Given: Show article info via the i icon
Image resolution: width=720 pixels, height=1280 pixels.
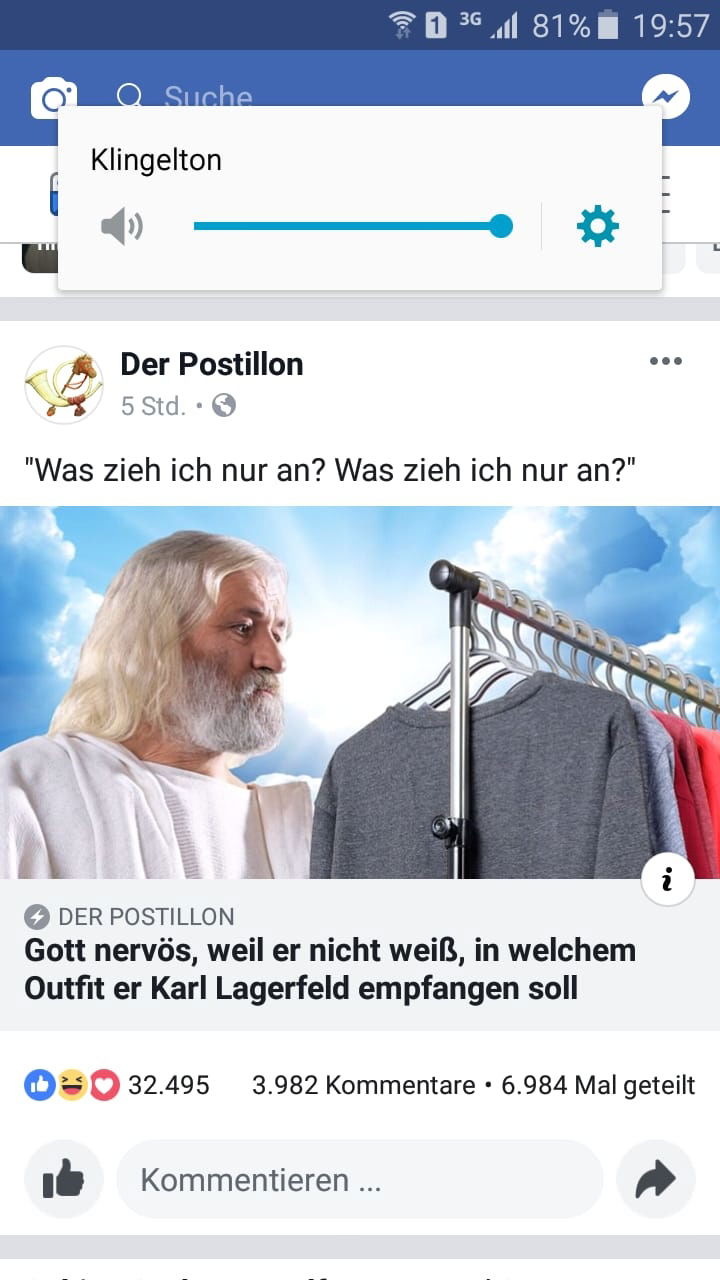Looking at the screenshot, I should tap(667, 879).
